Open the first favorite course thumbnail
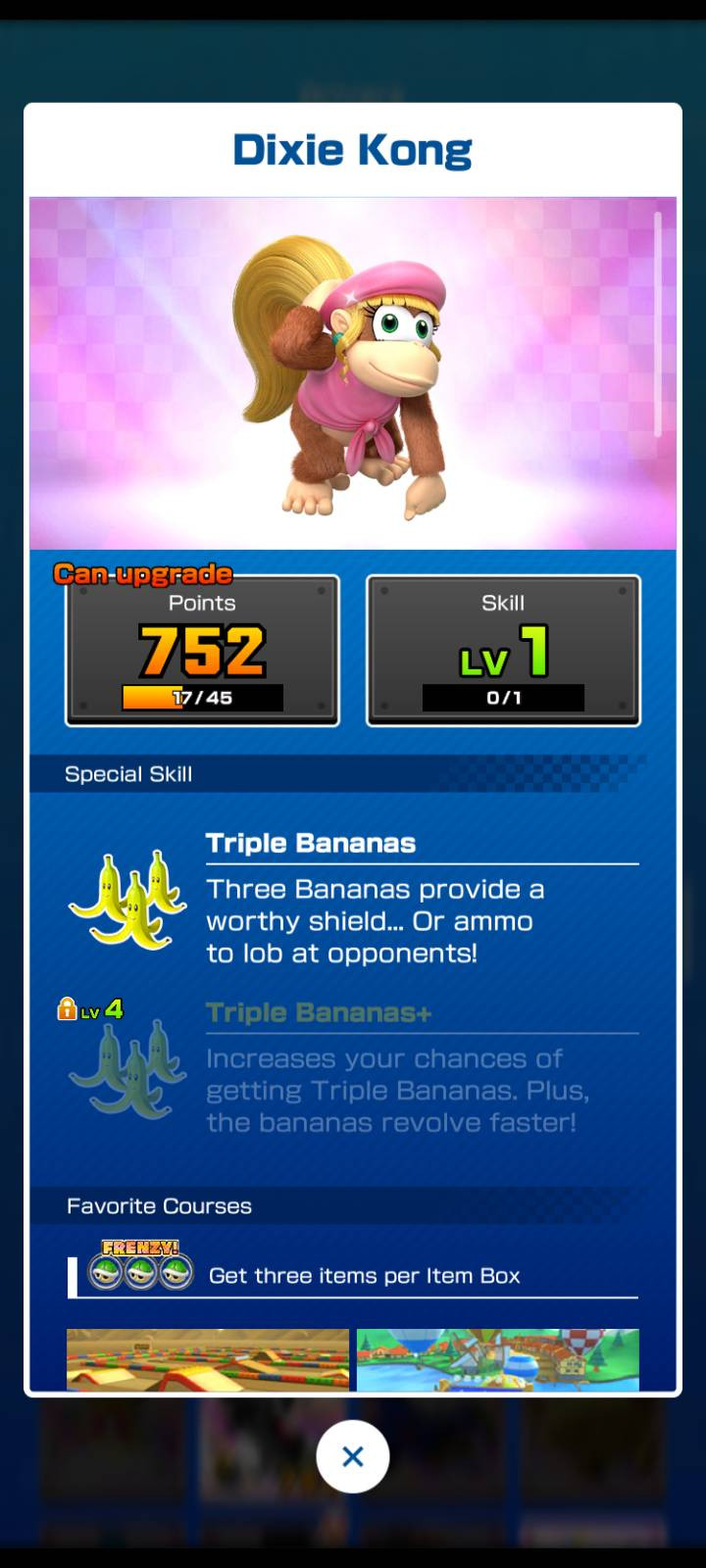Image resolution: width=706 pixels, height=1568 pixels. point(208,1359)
